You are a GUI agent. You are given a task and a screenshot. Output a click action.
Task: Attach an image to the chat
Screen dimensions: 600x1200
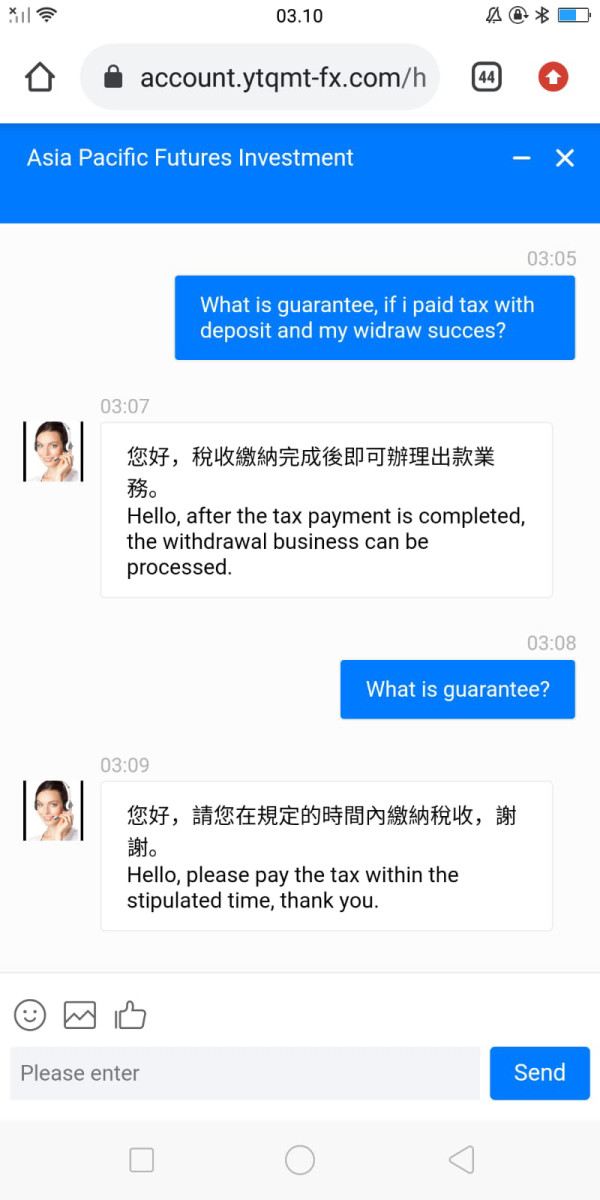coord(80,1015)
